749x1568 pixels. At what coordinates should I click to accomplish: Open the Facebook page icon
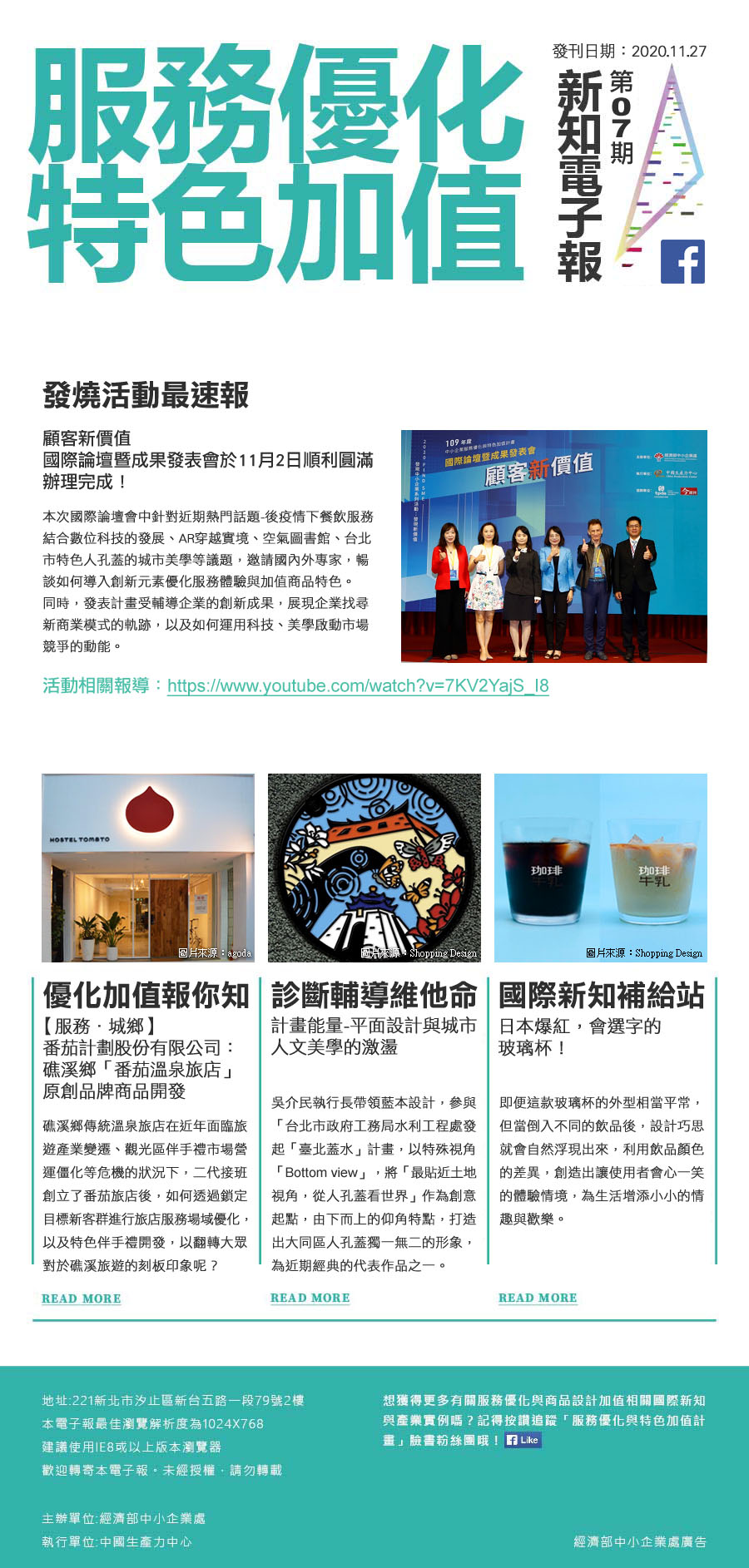point(682,261)
